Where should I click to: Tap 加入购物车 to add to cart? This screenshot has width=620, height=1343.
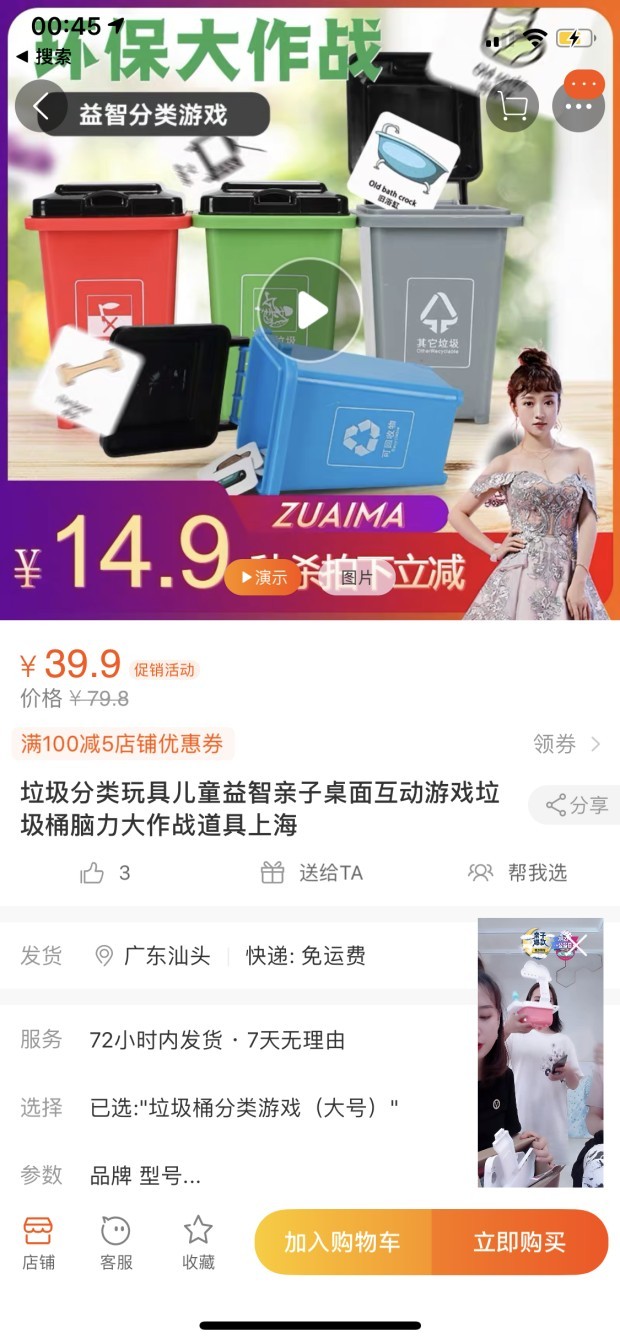342,1242
